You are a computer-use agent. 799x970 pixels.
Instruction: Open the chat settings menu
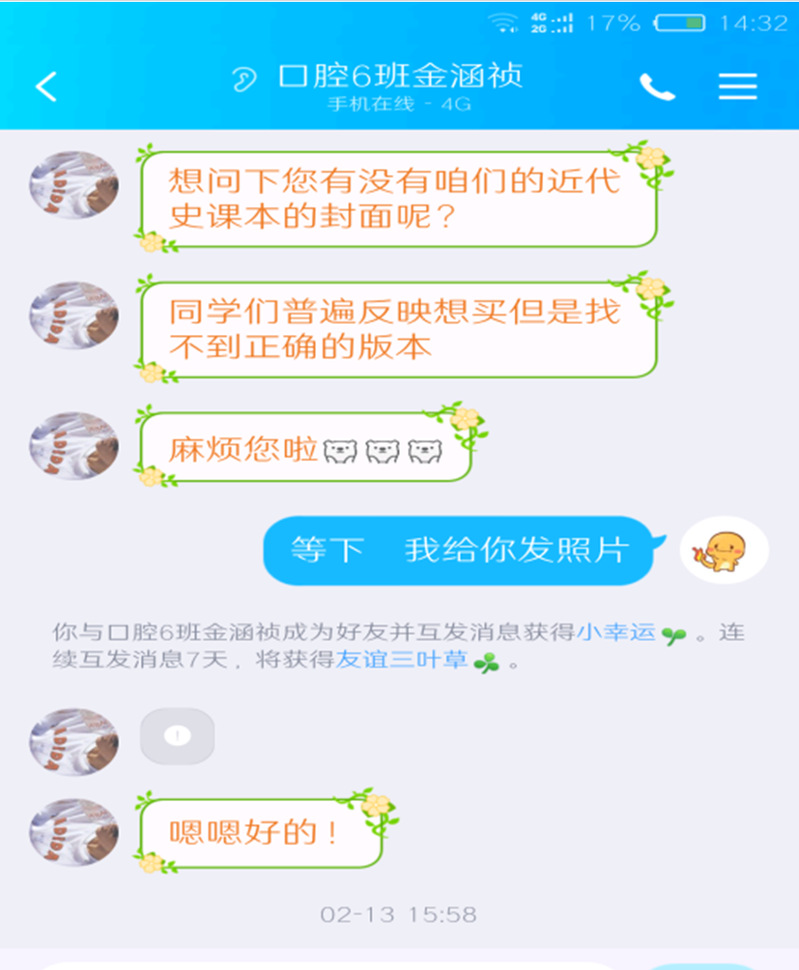click(x=737, y=87)
